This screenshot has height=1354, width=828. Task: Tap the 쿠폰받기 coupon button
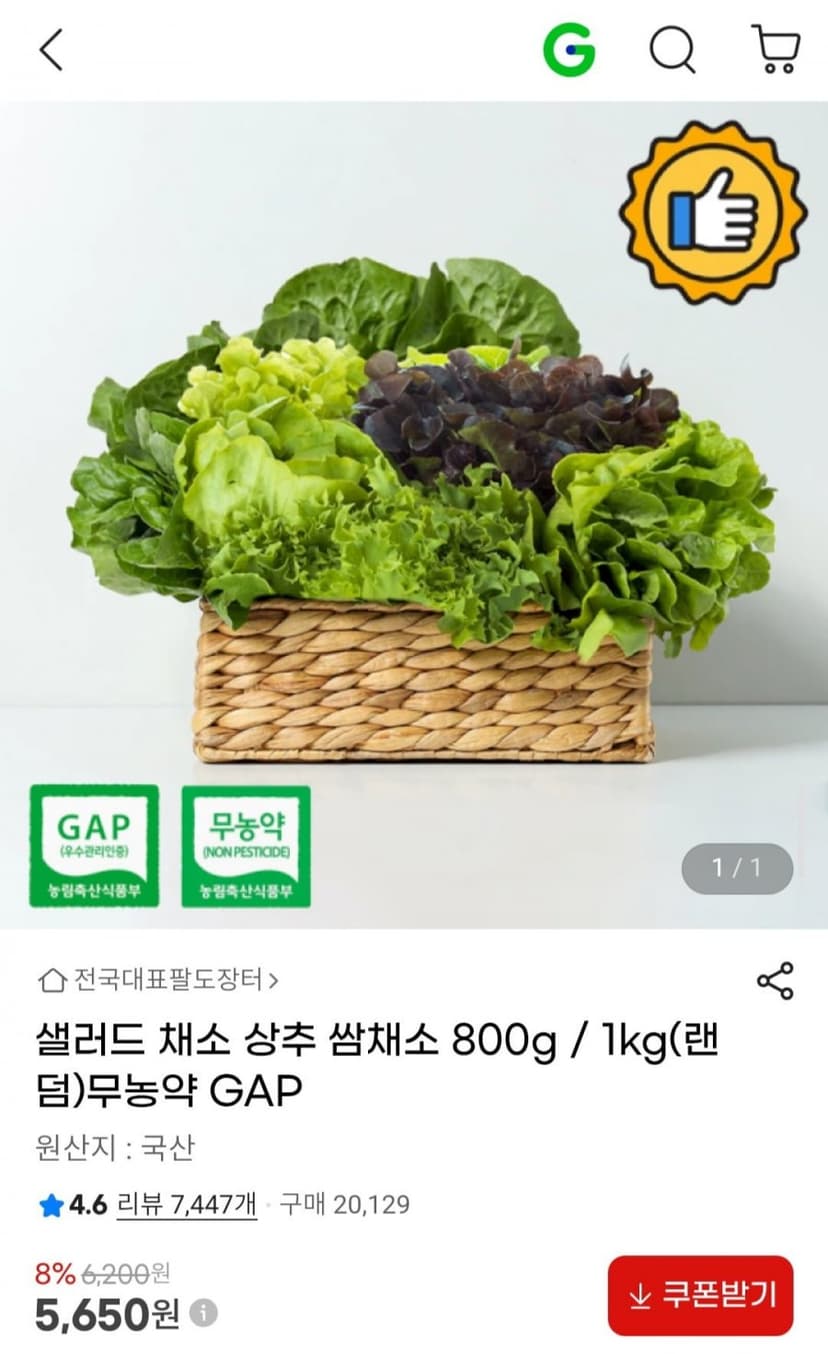point(700,1296)
